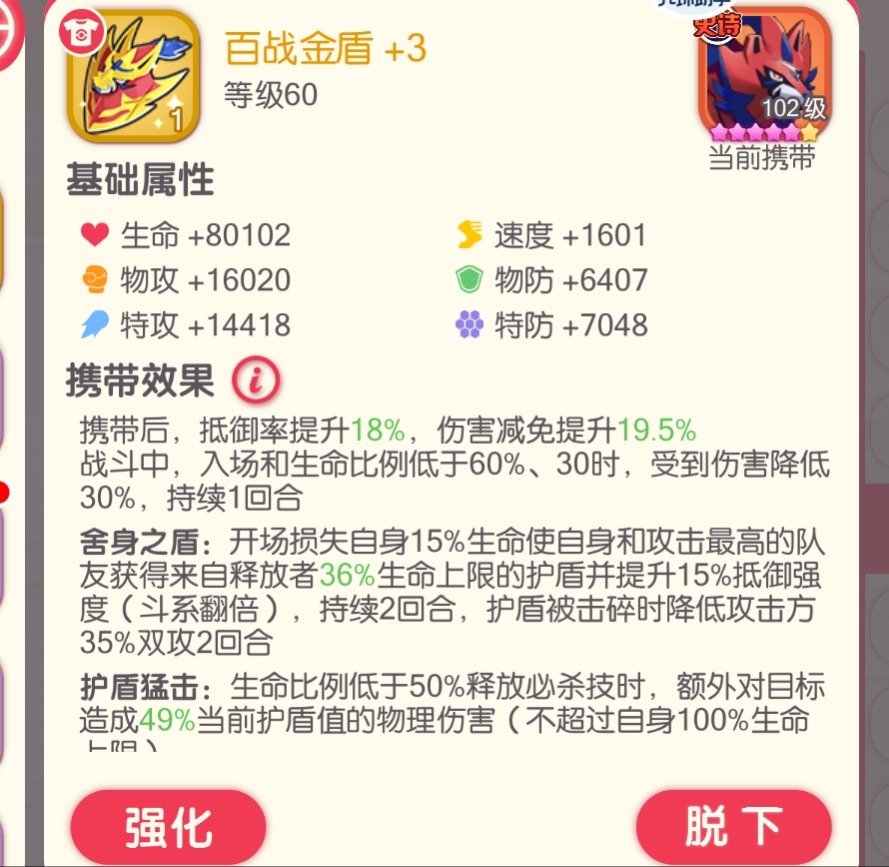Tap 脱下 to unequip the item
Image resolution: width=889 pixels, height=867 pixels.
click(x=733, y=826)
